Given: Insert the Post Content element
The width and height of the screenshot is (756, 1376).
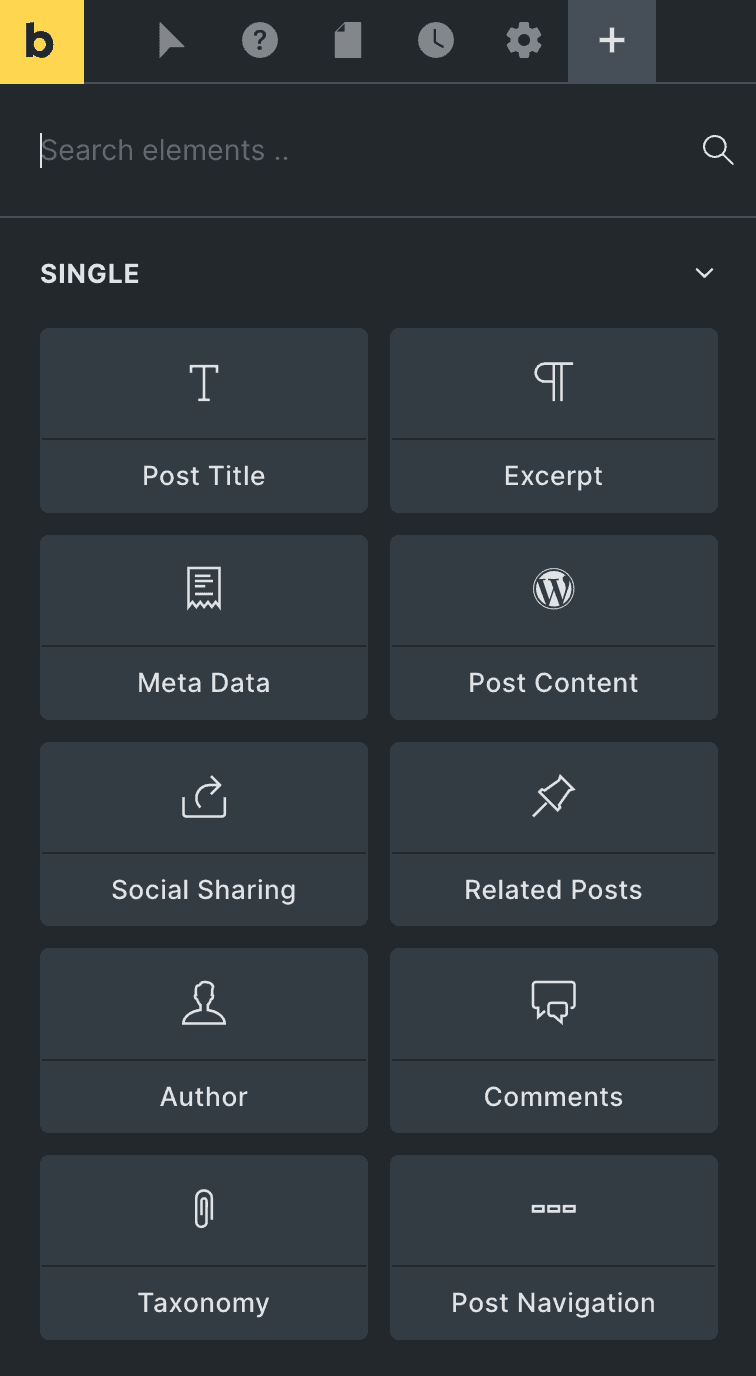Looking at the screenshot, I should click(x=554, y=627).
